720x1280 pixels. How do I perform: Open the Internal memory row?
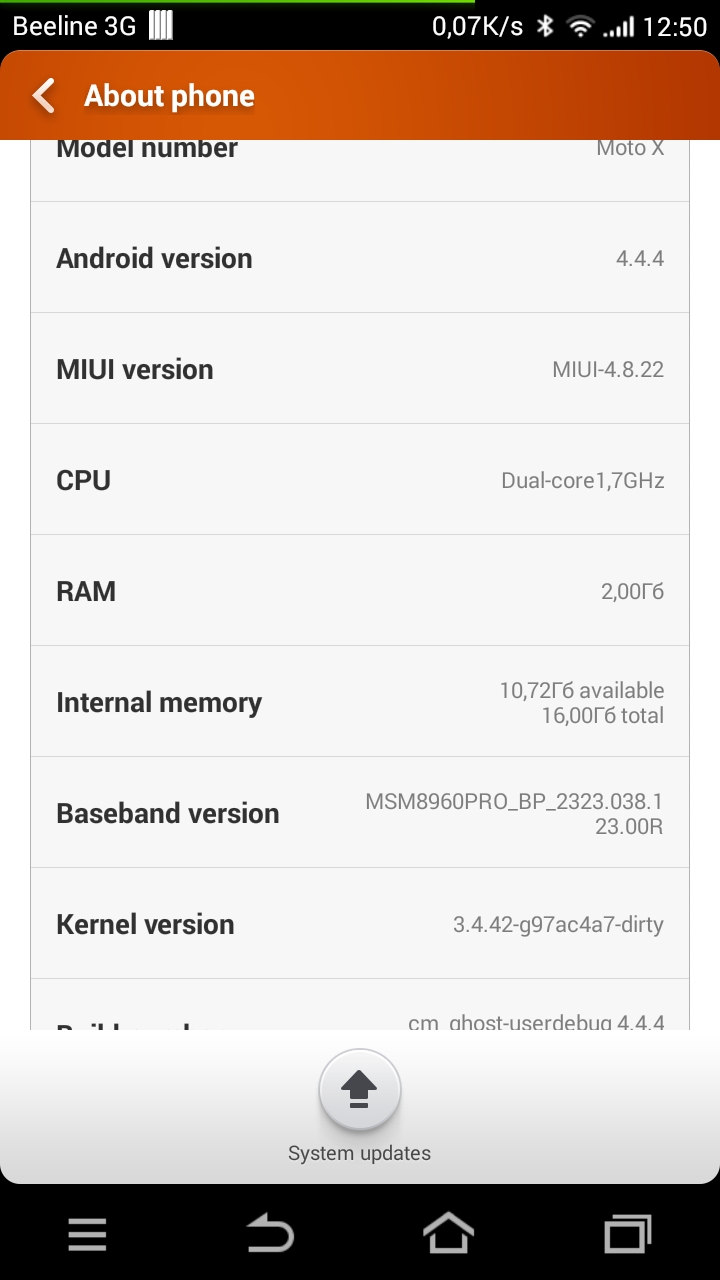click(360, 702)
